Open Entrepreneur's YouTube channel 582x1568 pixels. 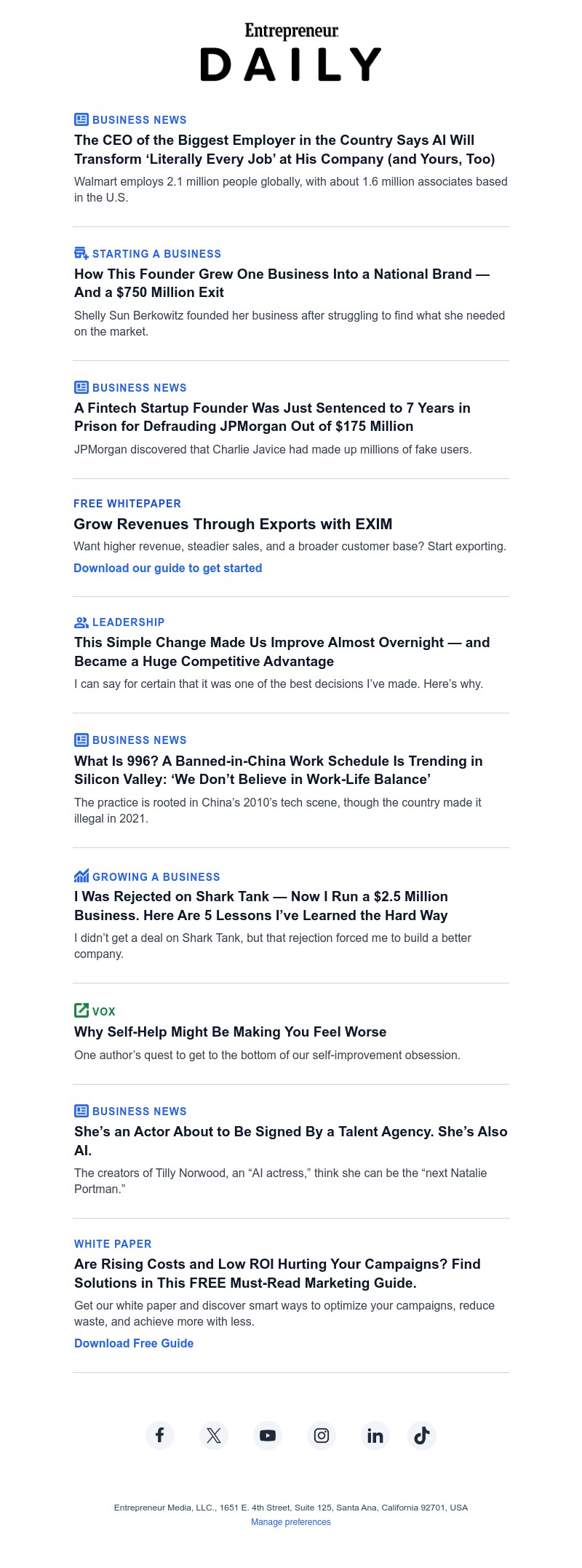click(x=268, y=1435)
